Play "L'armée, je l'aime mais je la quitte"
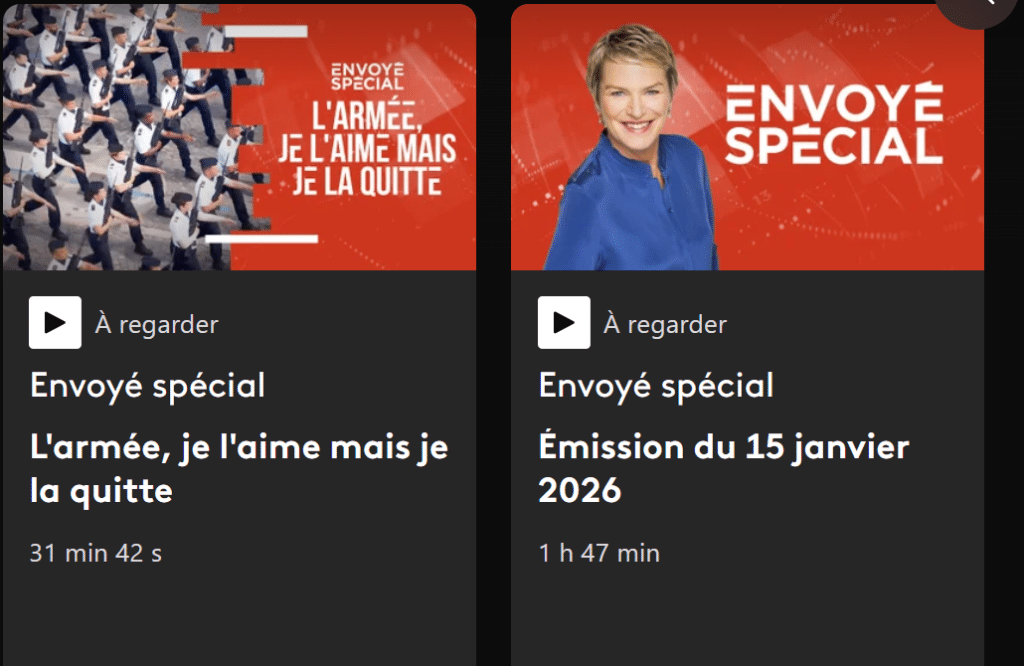Viewport: 1024px width, 666px height. tap(55, 323)
